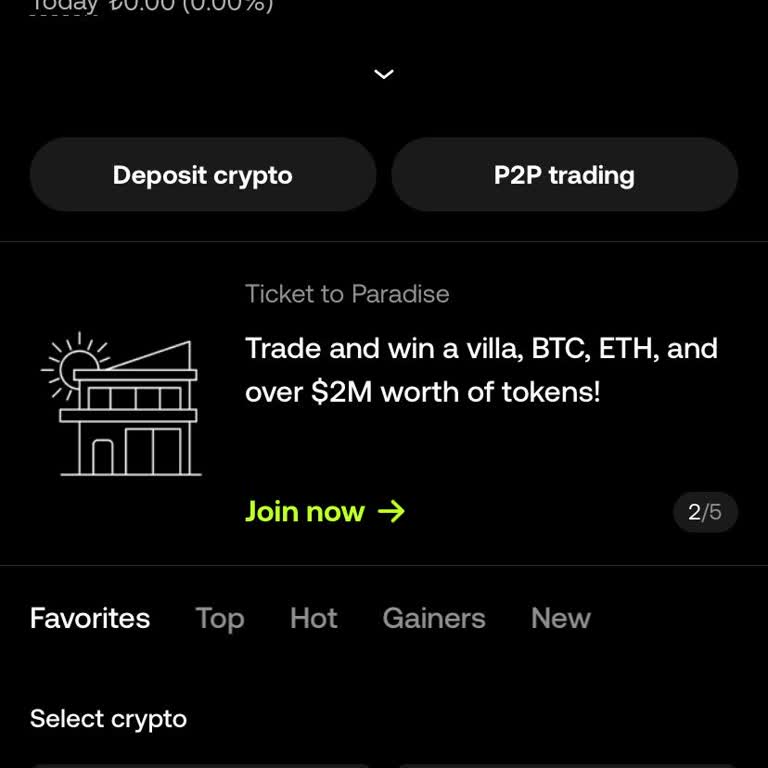Image resolution: width=768 pixels, height=768 pixels.
Task: Expand the balance details chevron
Action: pos(384,74)
